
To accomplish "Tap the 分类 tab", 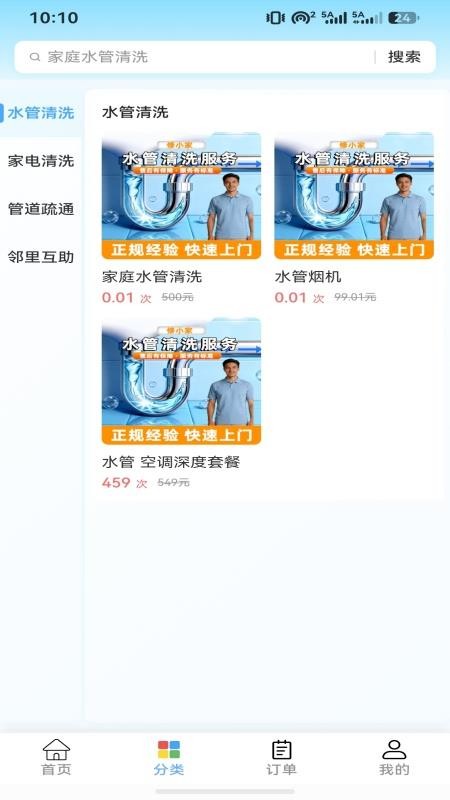I will (x=169, y=758).
